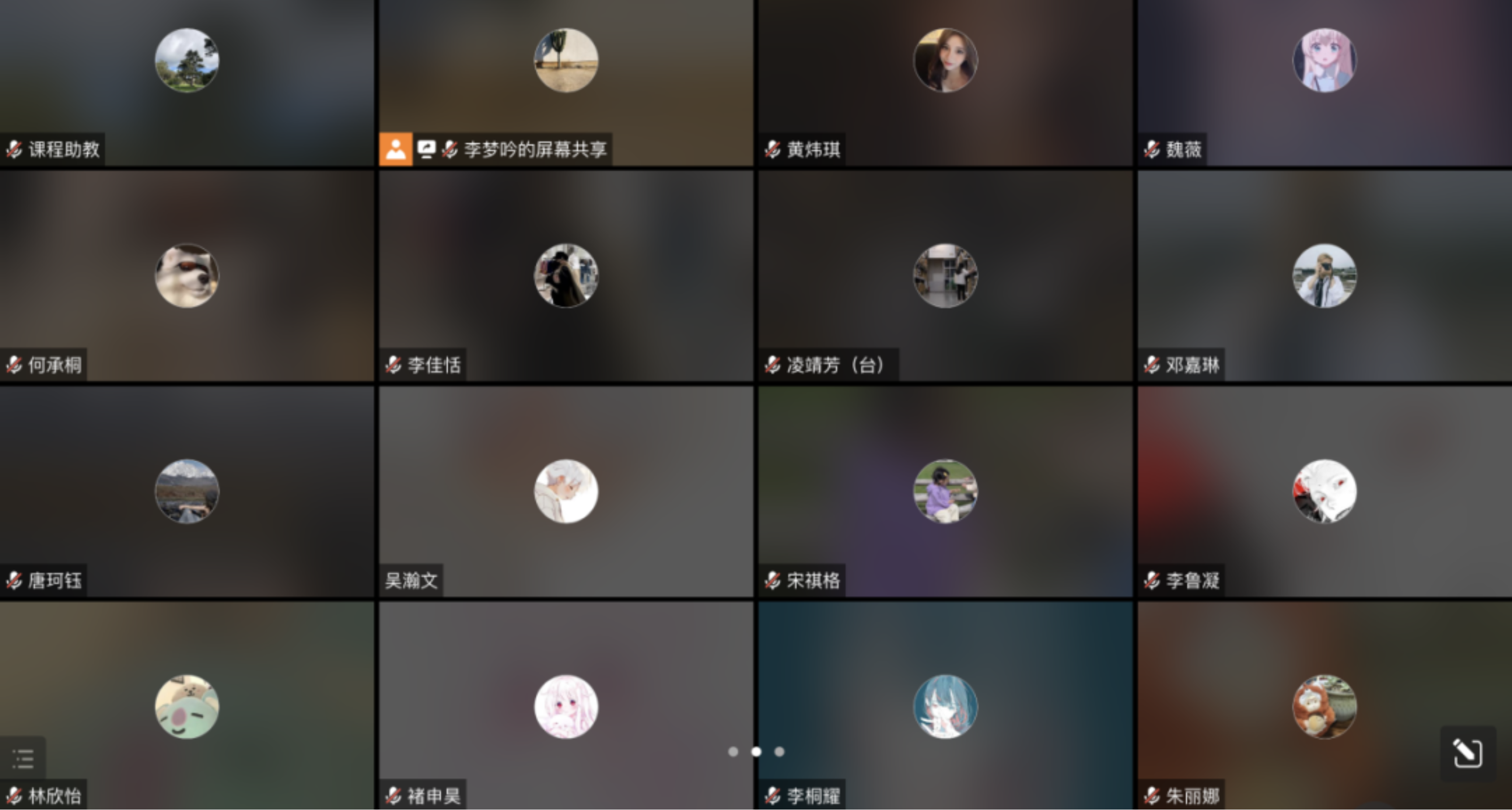Select 黄炜琪 participant tile

tap(945, 82)
